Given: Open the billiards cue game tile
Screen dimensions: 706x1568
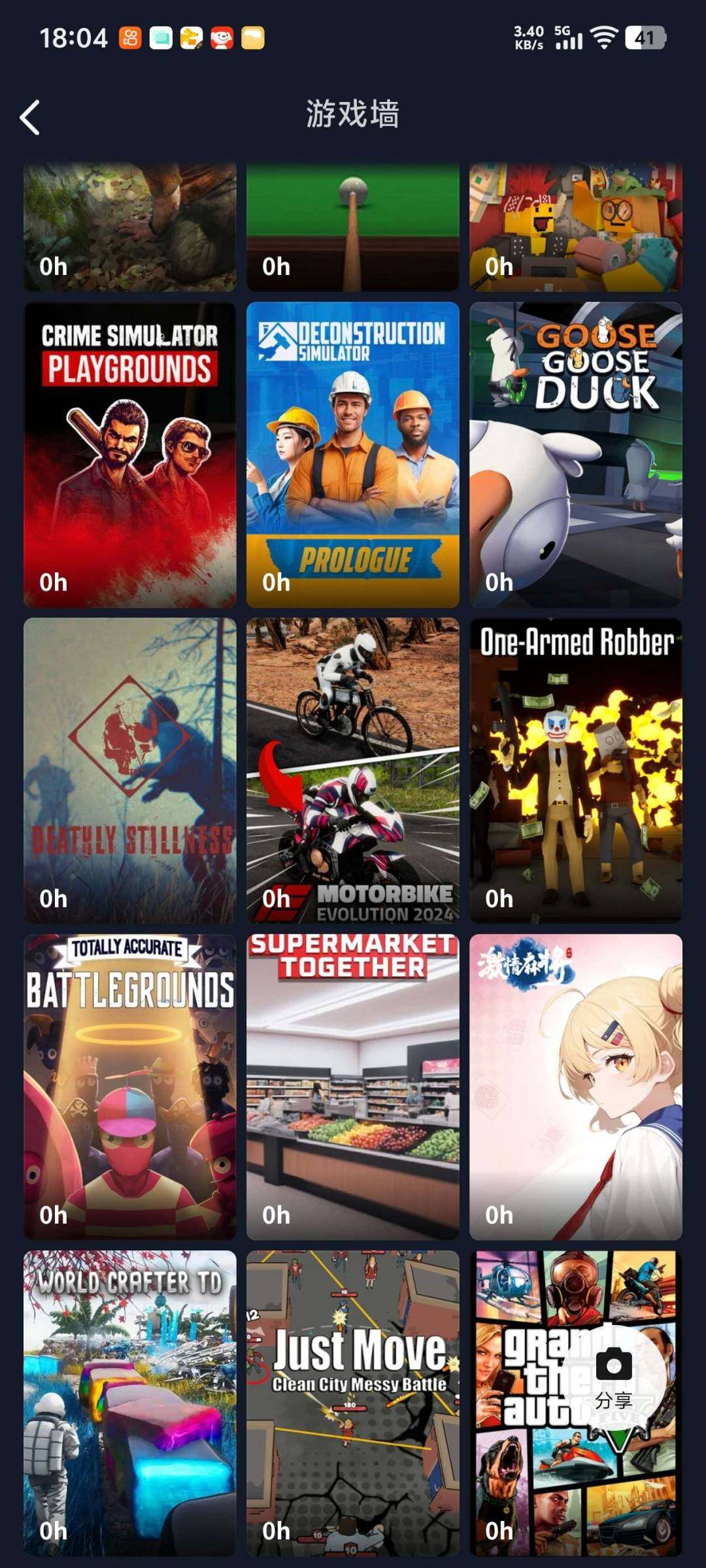Looking at the screenshot, I should point(353,227).
